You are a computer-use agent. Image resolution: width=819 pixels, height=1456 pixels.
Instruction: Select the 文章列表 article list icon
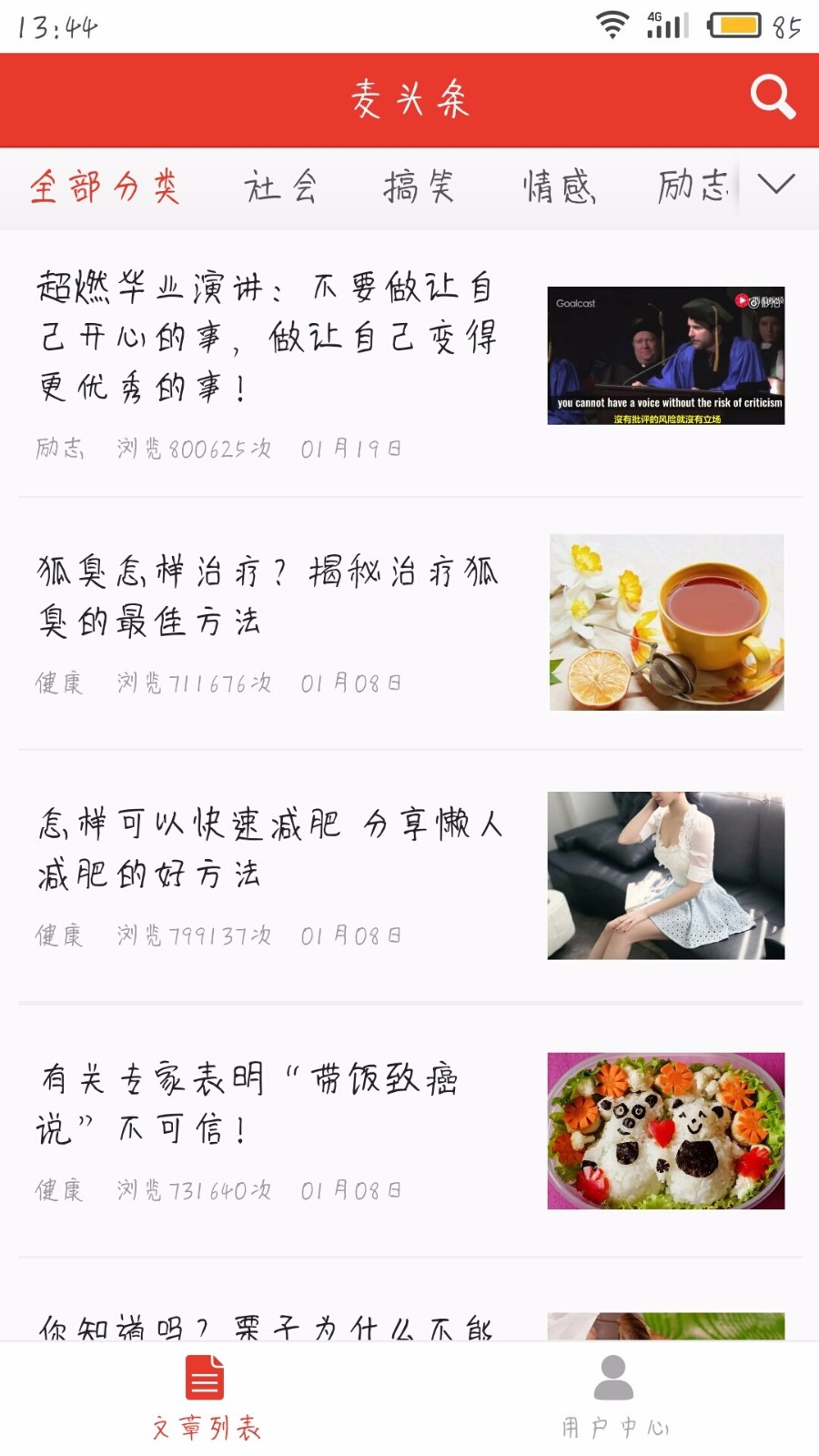pyautogui.click(x=205, y=1383)
